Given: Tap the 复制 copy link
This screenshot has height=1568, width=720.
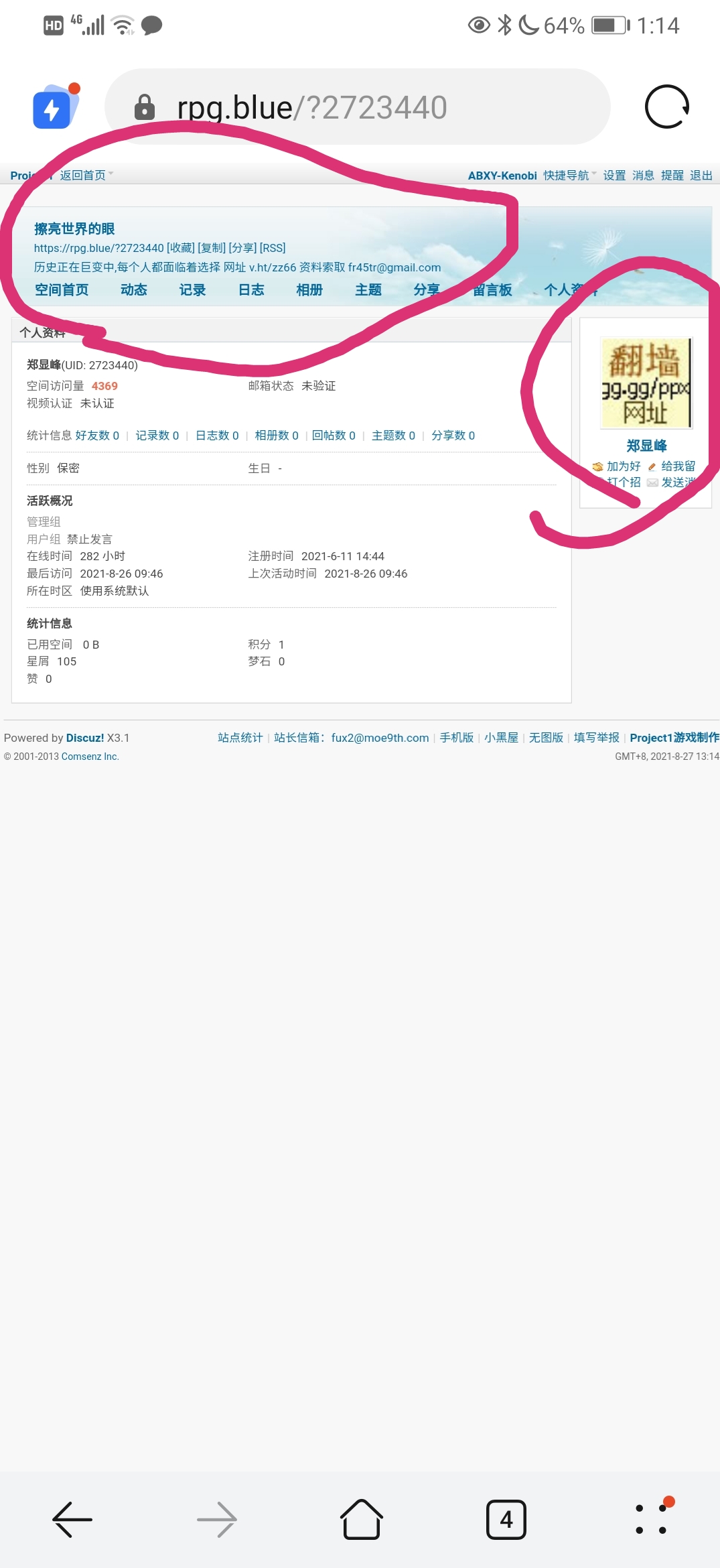Looking at the screenshot, I should pos(212,248).
